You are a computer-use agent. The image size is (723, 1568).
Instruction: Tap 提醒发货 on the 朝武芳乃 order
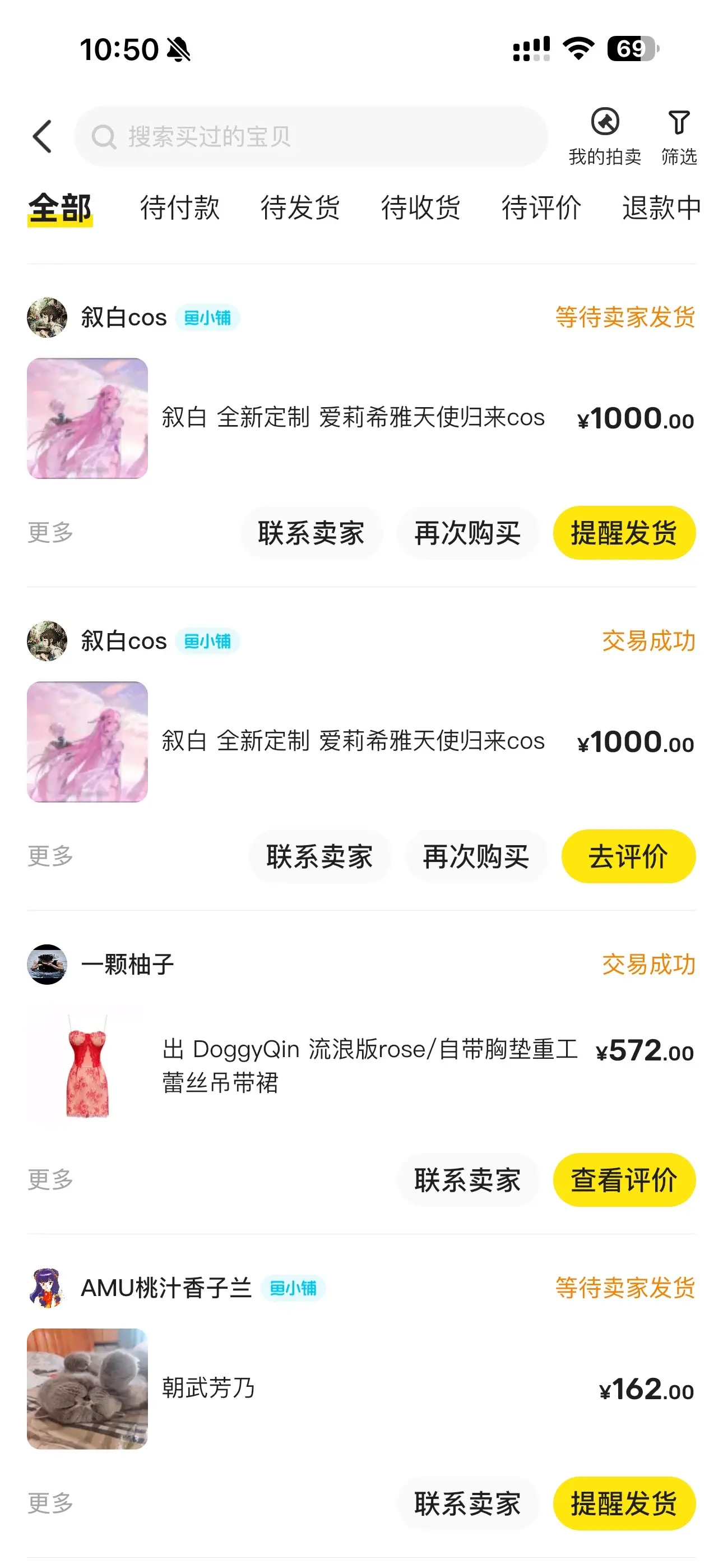(x=624, y=1504)
